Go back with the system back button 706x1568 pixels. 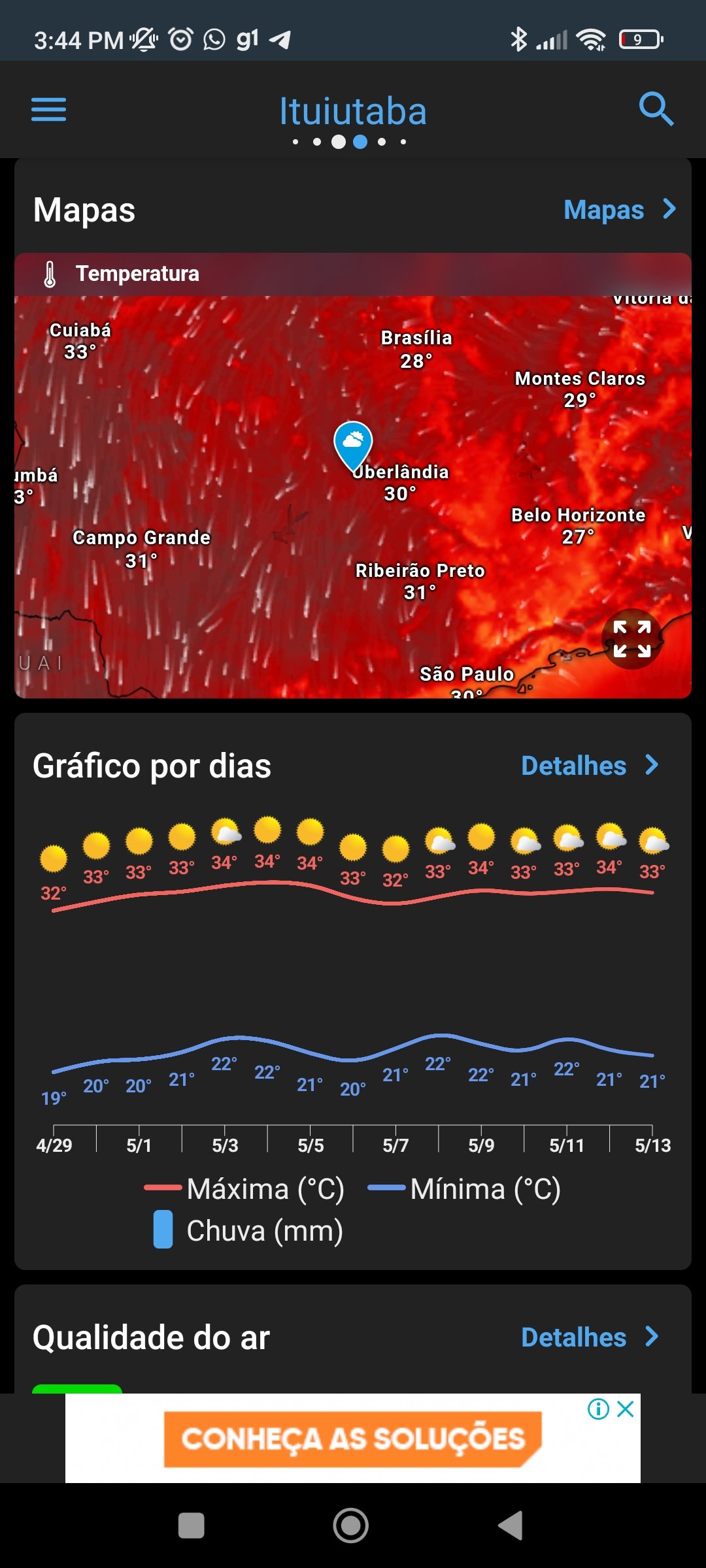511,1526
